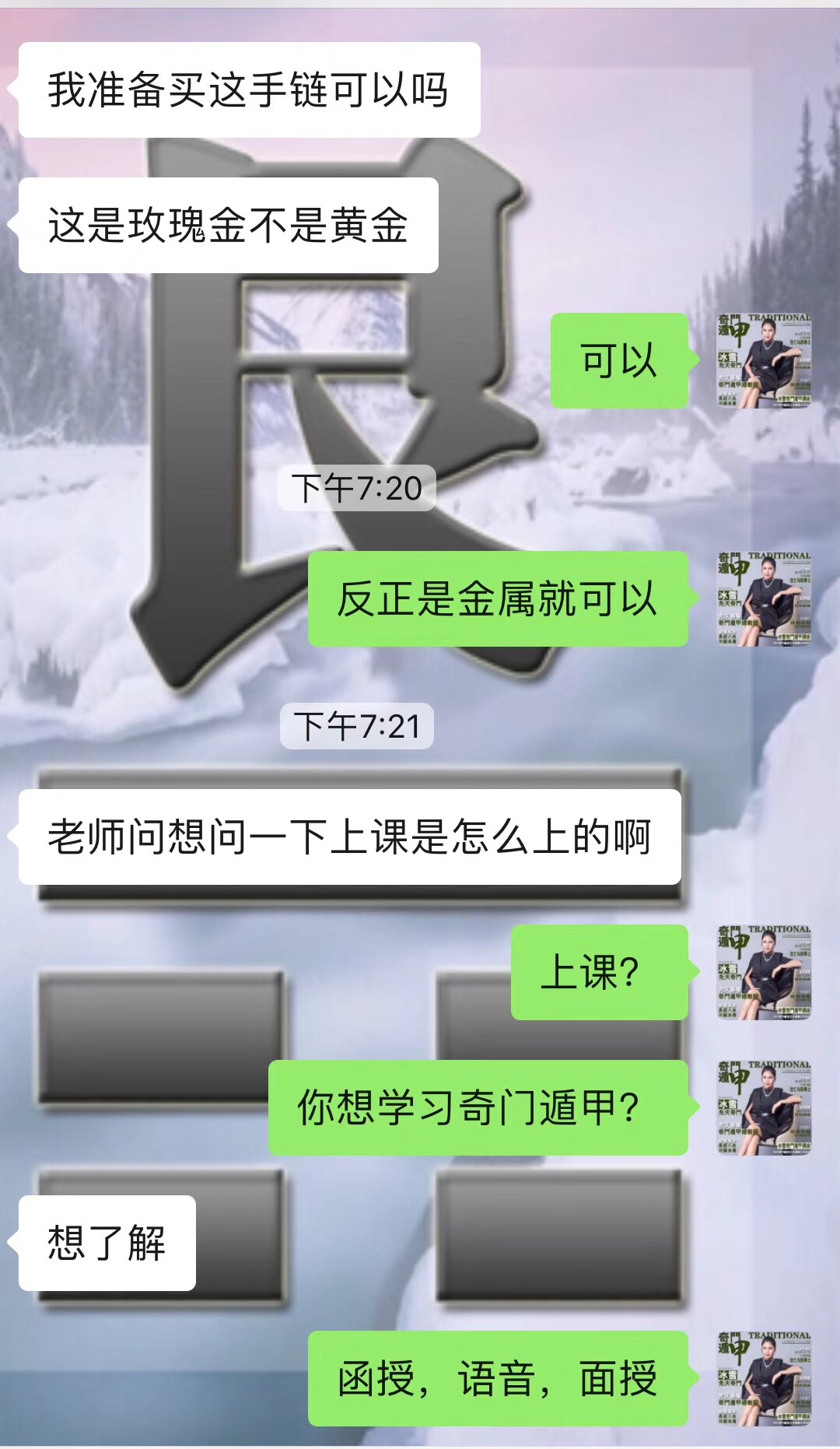The height and width of the screenshot is (1449, 840).
Task: Open sender's avatar beside the 可以 message
Action: (764, 361)
